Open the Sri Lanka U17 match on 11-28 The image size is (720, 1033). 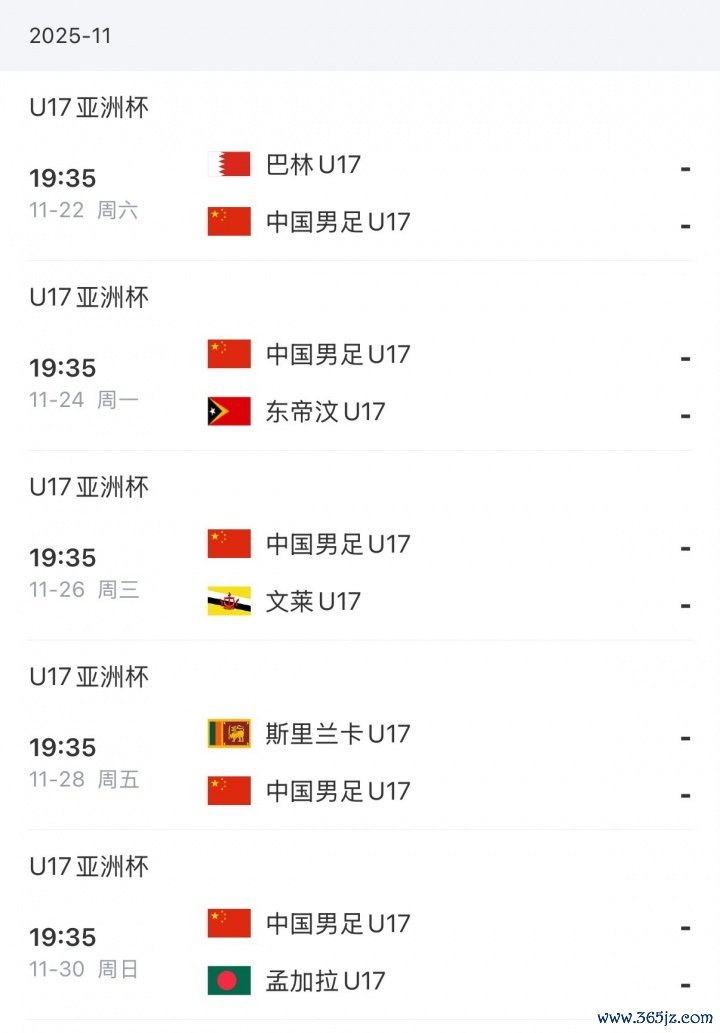[x=338, y=734]
